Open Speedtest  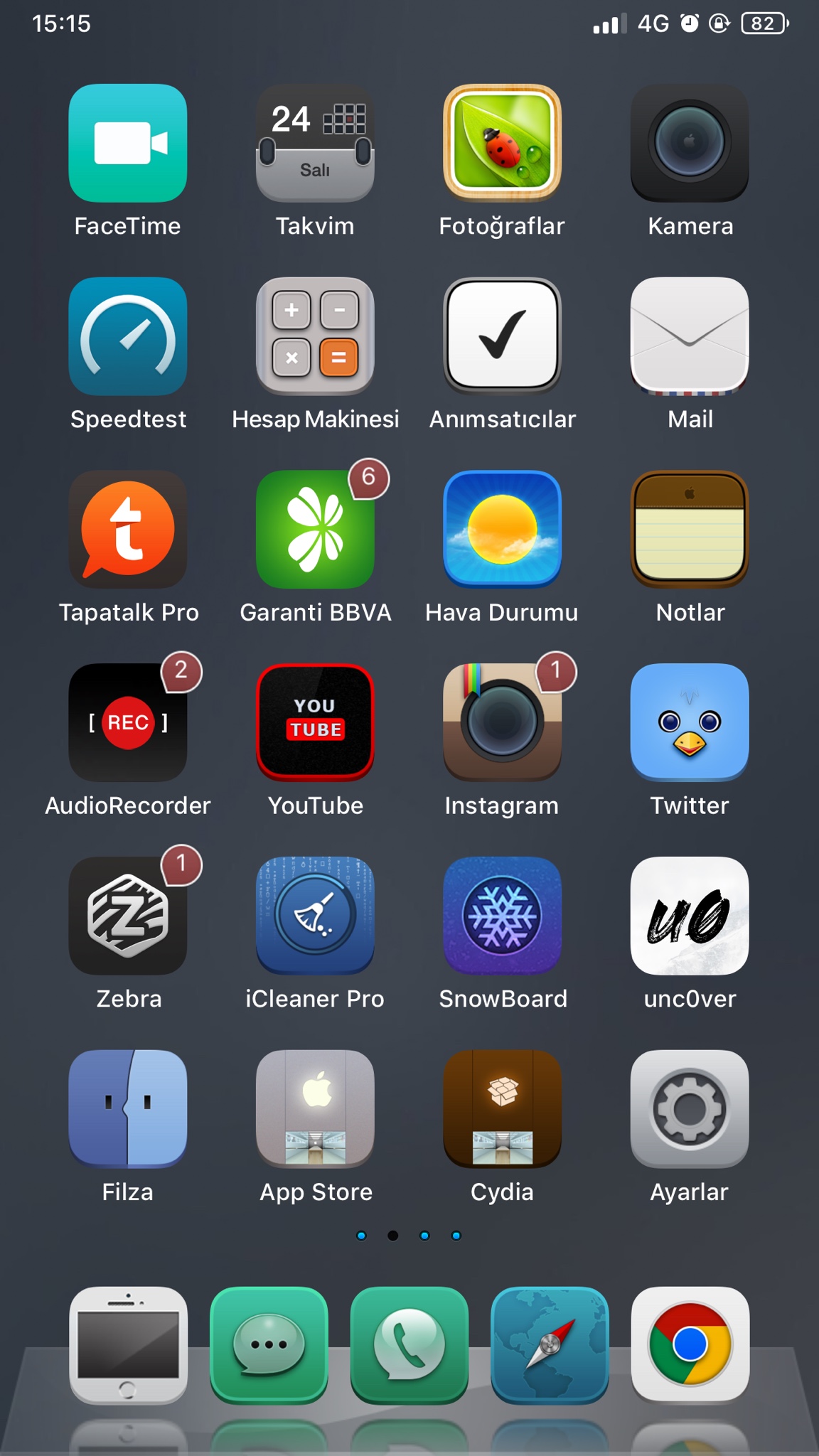coord(128,336)
